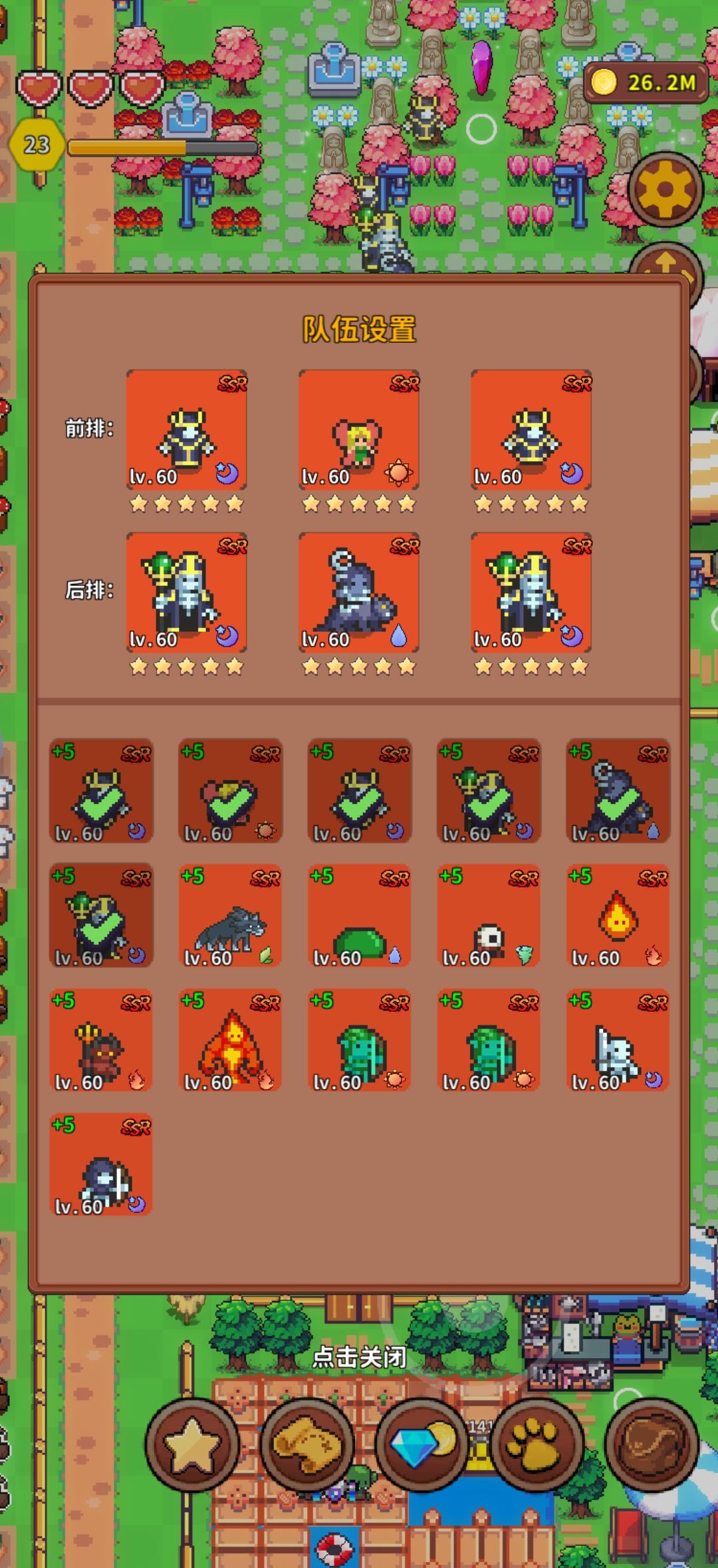This screenshot has height=1568, width=718.
Task: Tap the gold coin 26.2M balance
Action: point(646,82)
